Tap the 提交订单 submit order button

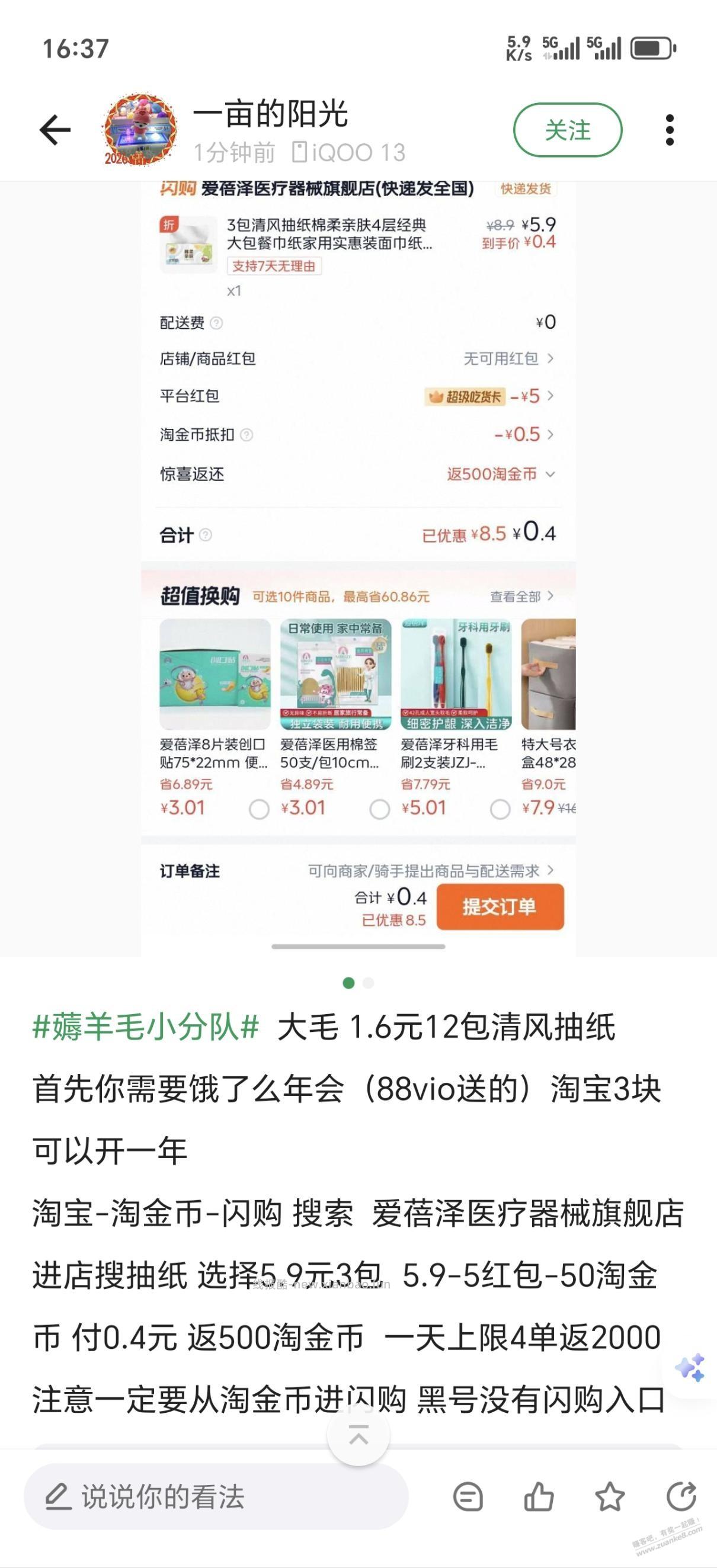500,908
